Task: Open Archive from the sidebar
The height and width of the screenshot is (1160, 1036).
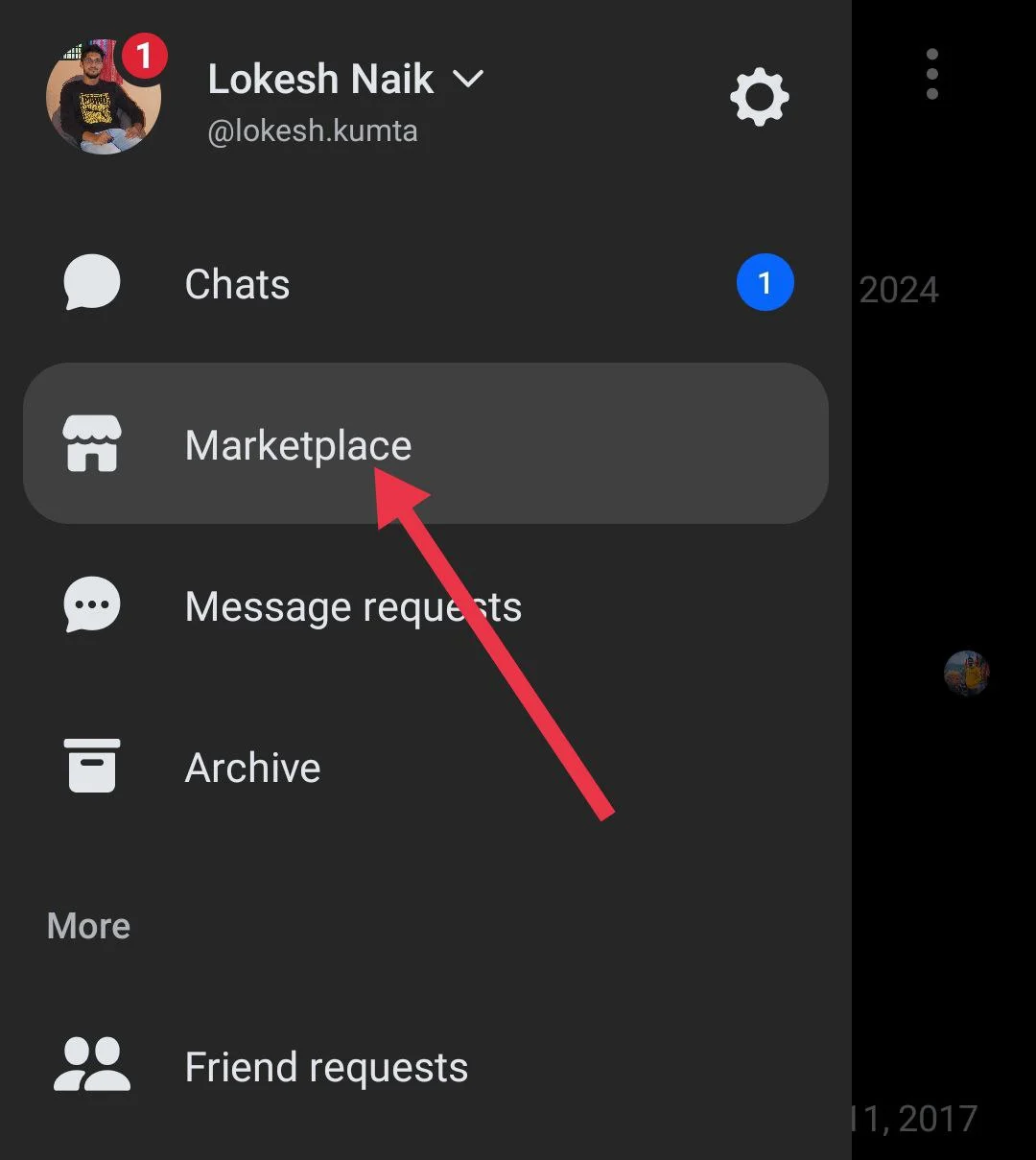Action: pyautogui.click(x=252, y=766)
